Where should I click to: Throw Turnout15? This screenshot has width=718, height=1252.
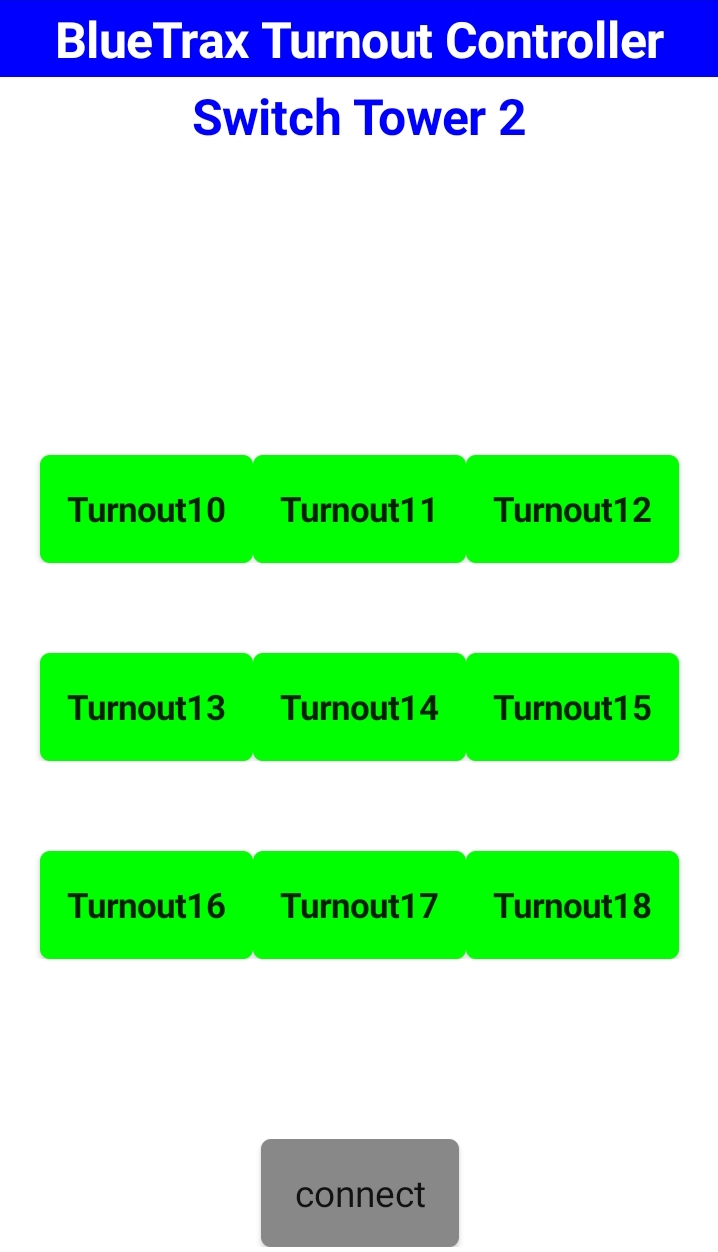coord(572,707)
